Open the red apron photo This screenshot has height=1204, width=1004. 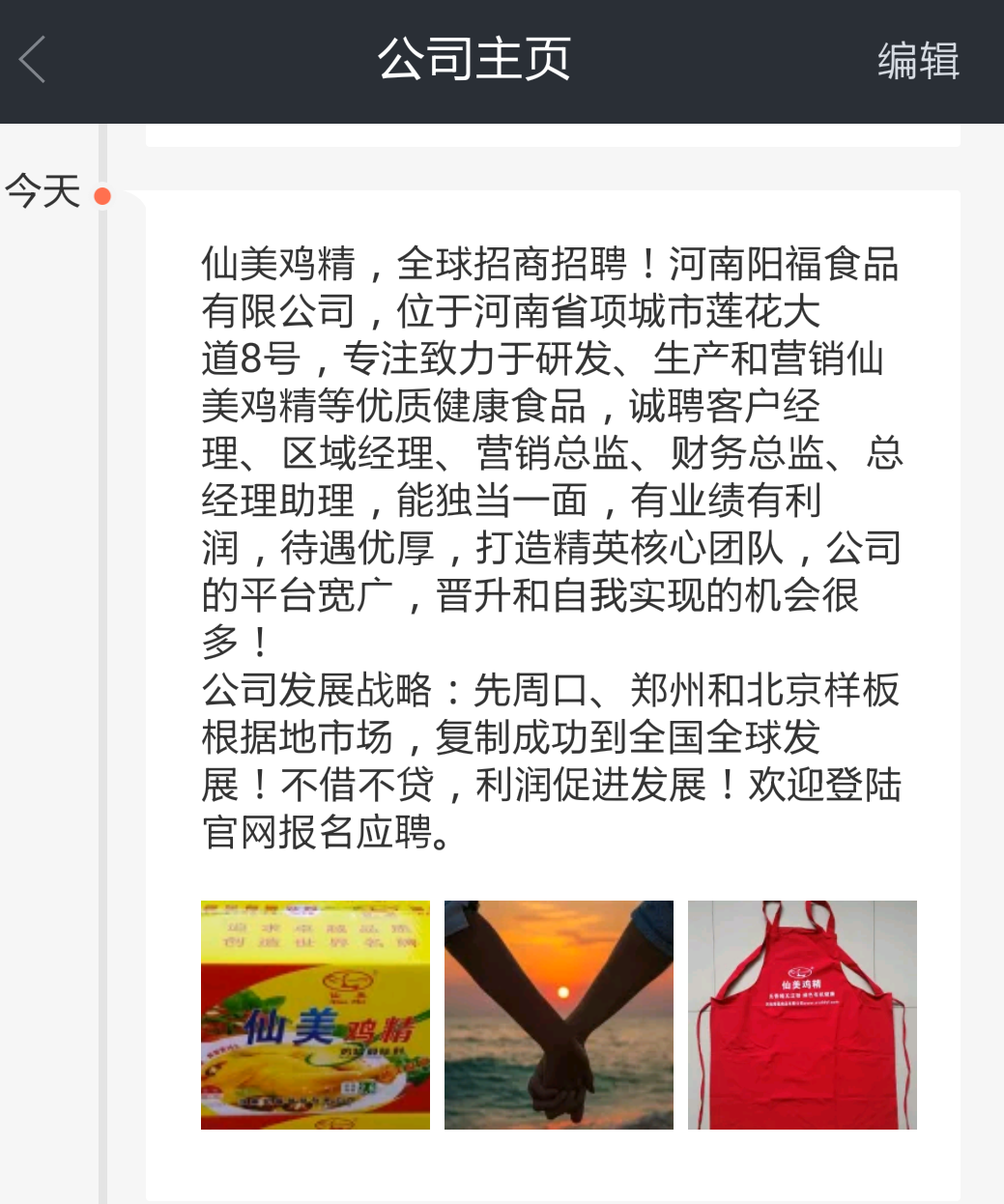pos(802,1015)
